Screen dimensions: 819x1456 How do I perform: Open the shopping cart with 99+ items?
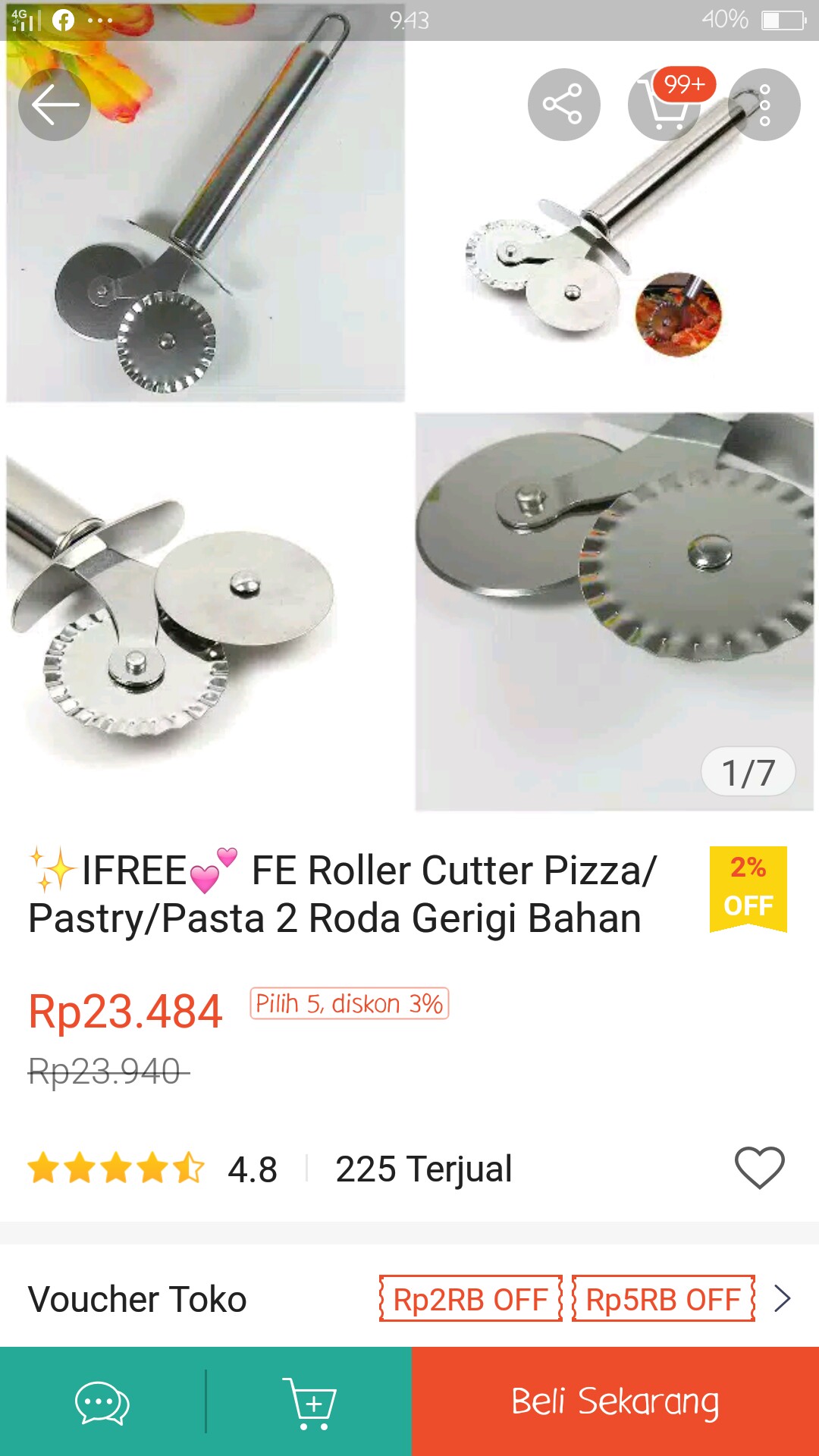tap(666, 108)
